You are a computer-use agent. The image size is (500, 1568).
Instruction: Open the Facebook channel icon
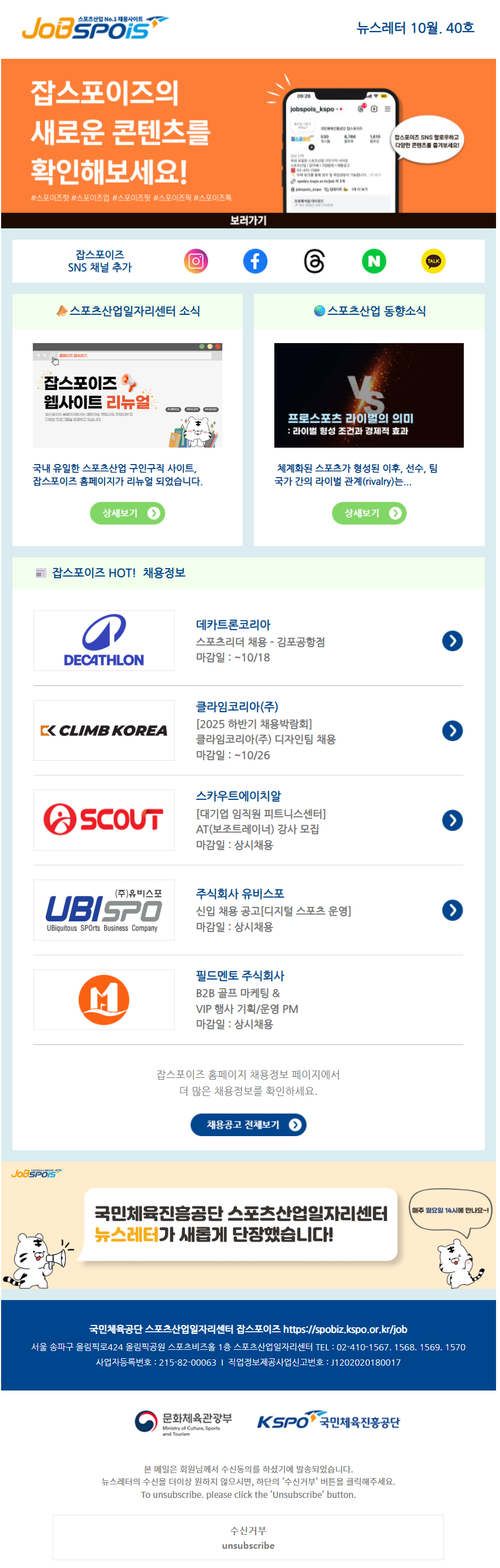point(255,262)
